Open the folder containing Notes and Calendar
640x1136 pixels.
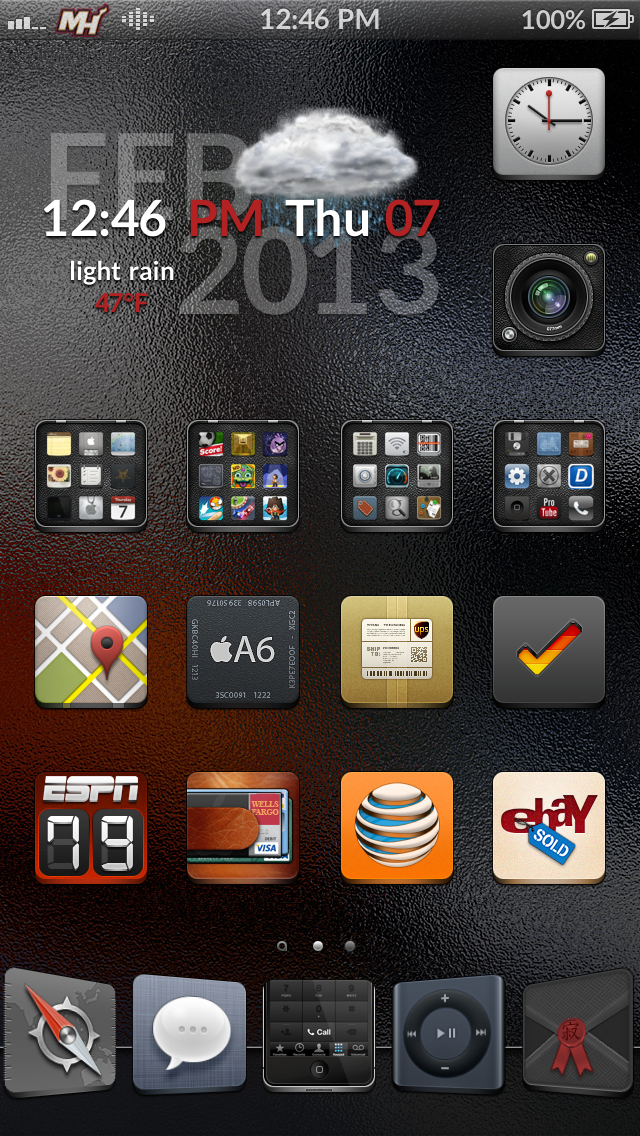tap(91, 475)
